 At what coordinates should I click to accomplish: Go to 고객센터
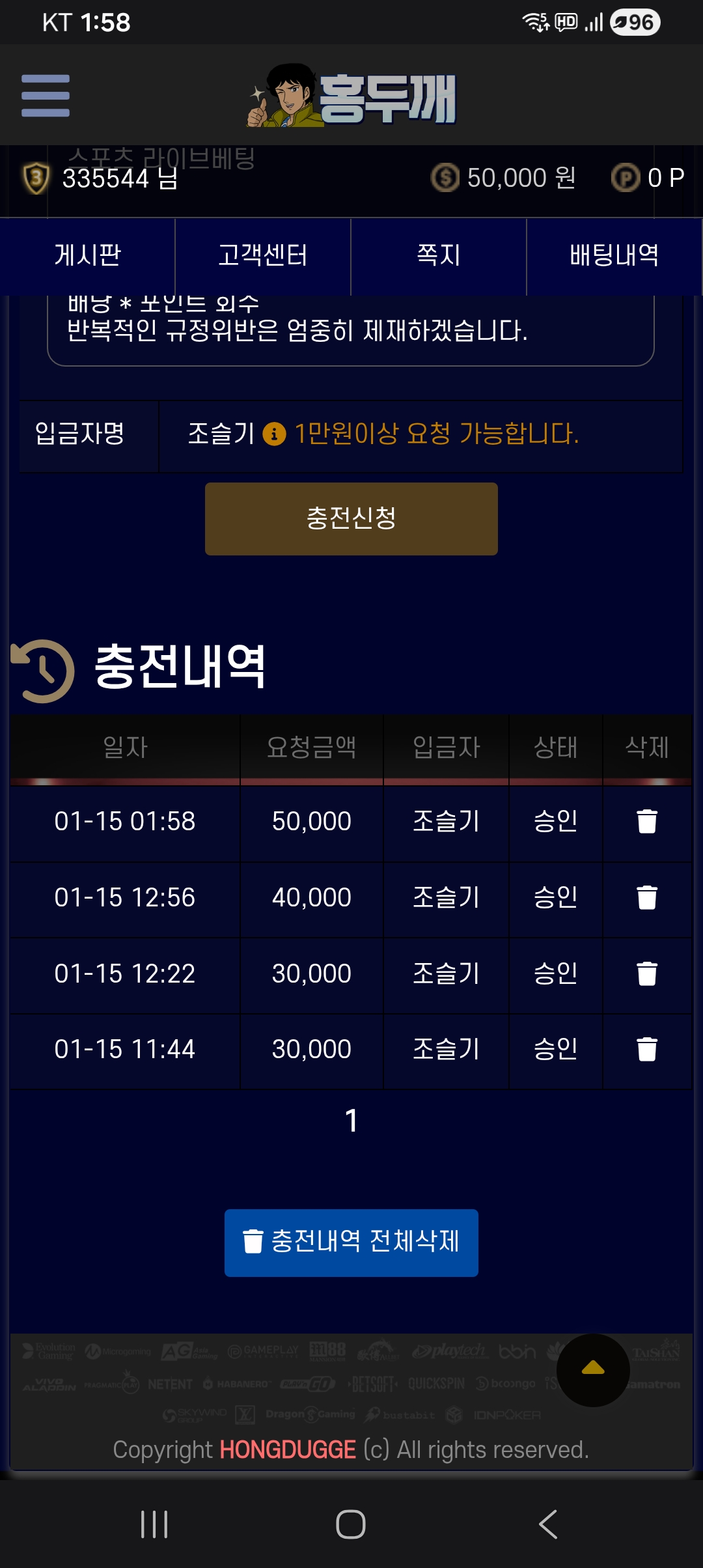pos(263,255)
